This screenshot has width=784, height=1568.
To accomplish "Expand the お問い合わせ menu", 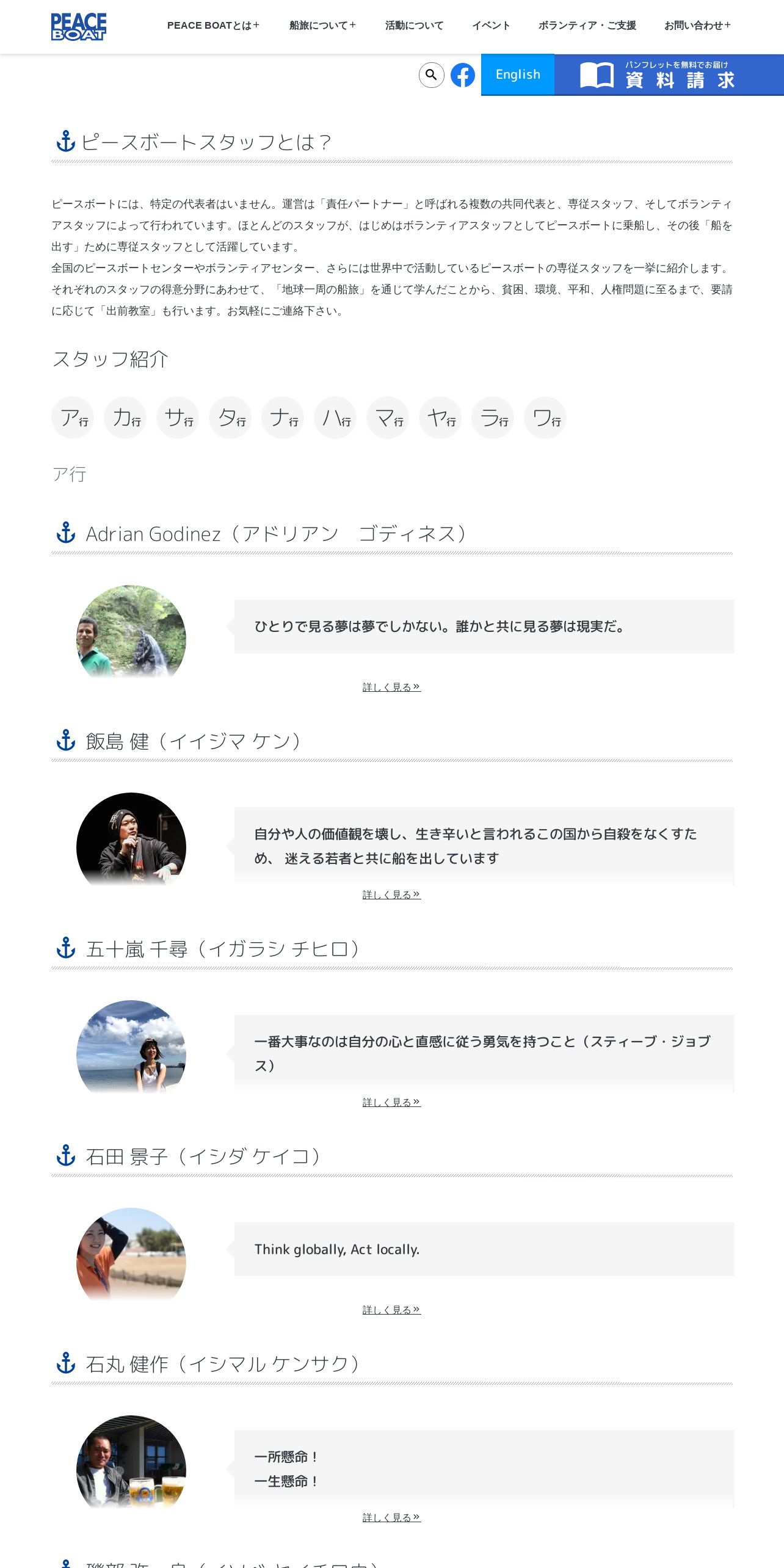I will coord(697,26).
